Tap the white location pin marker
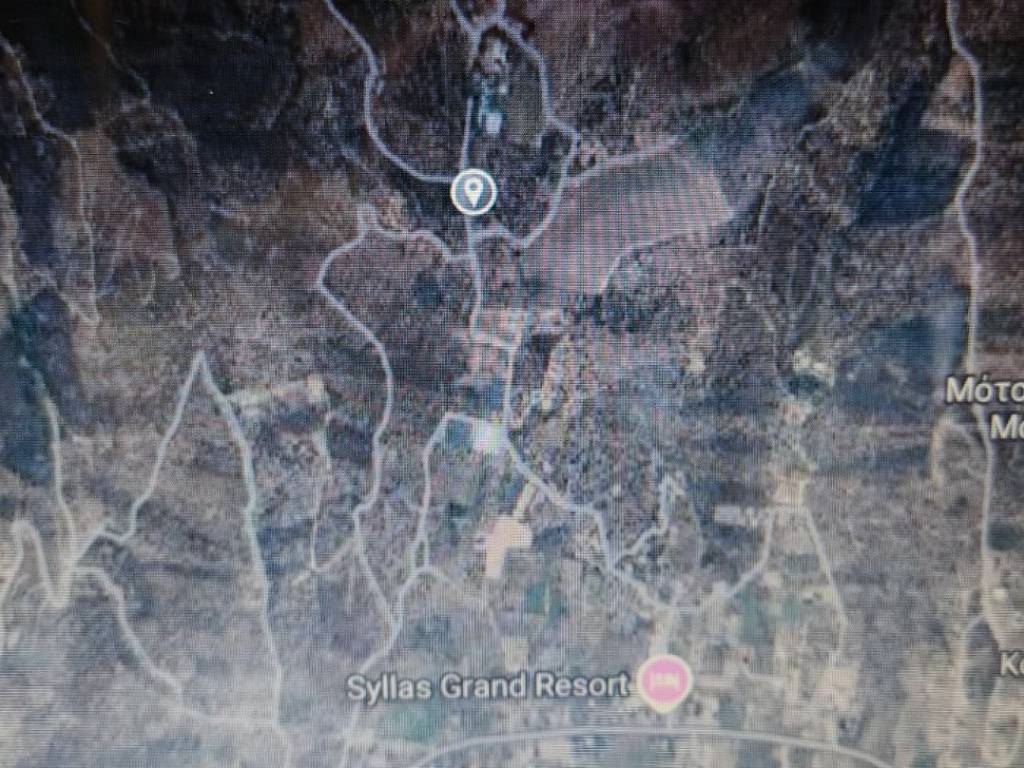1024x768 pixels. pos(472,191)
